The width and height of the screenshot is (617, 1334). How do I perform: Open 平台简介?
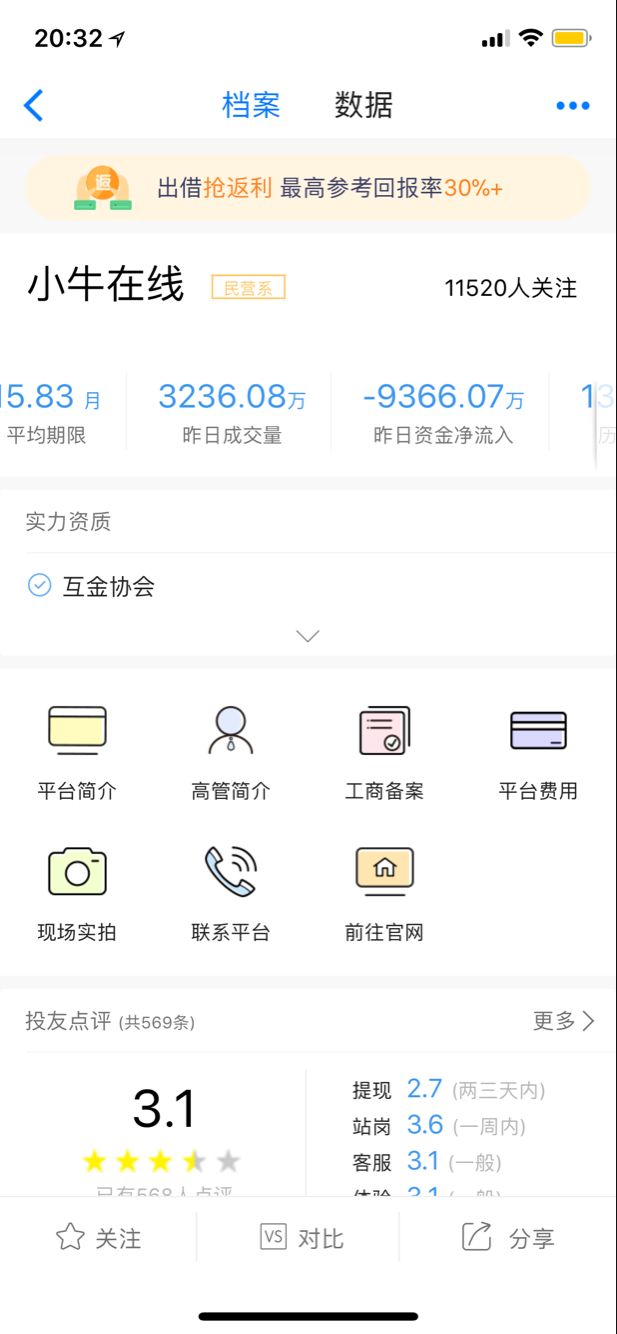coord(77,752)
